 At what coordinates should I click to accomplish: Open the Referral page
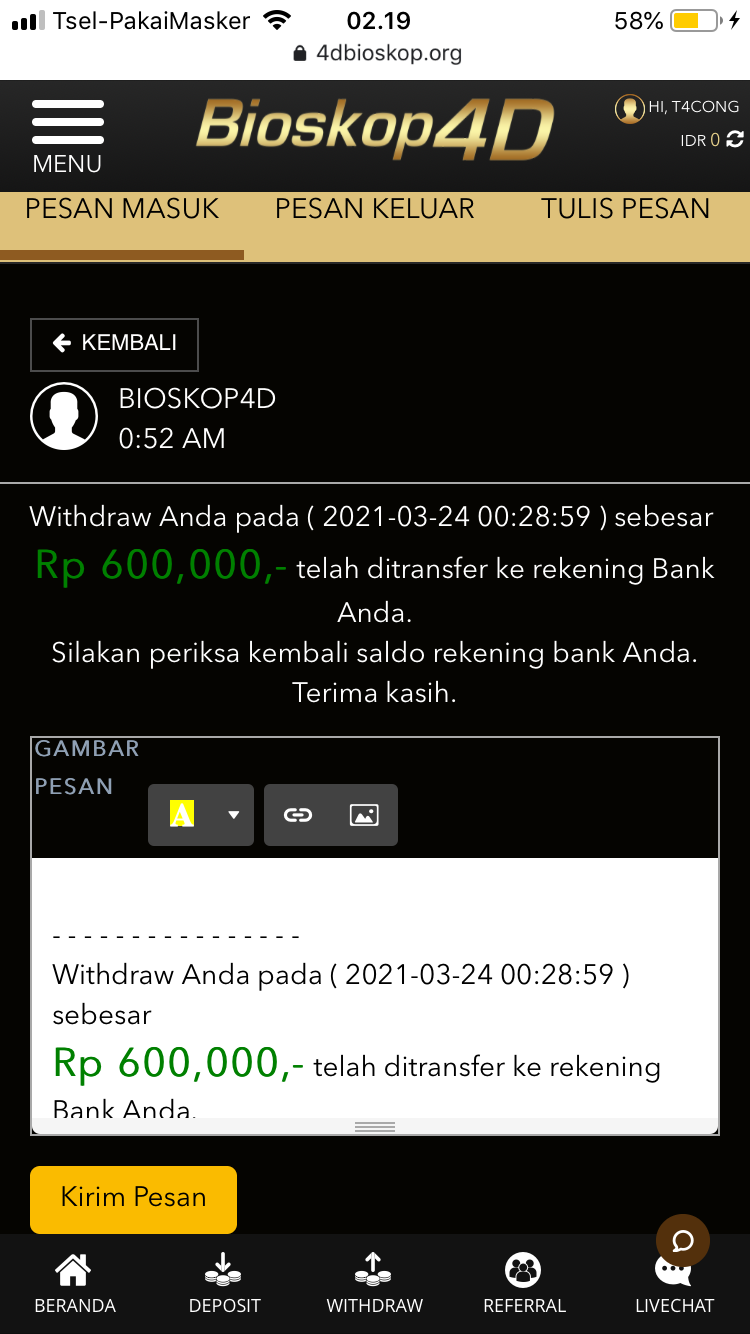[524, 1284]
